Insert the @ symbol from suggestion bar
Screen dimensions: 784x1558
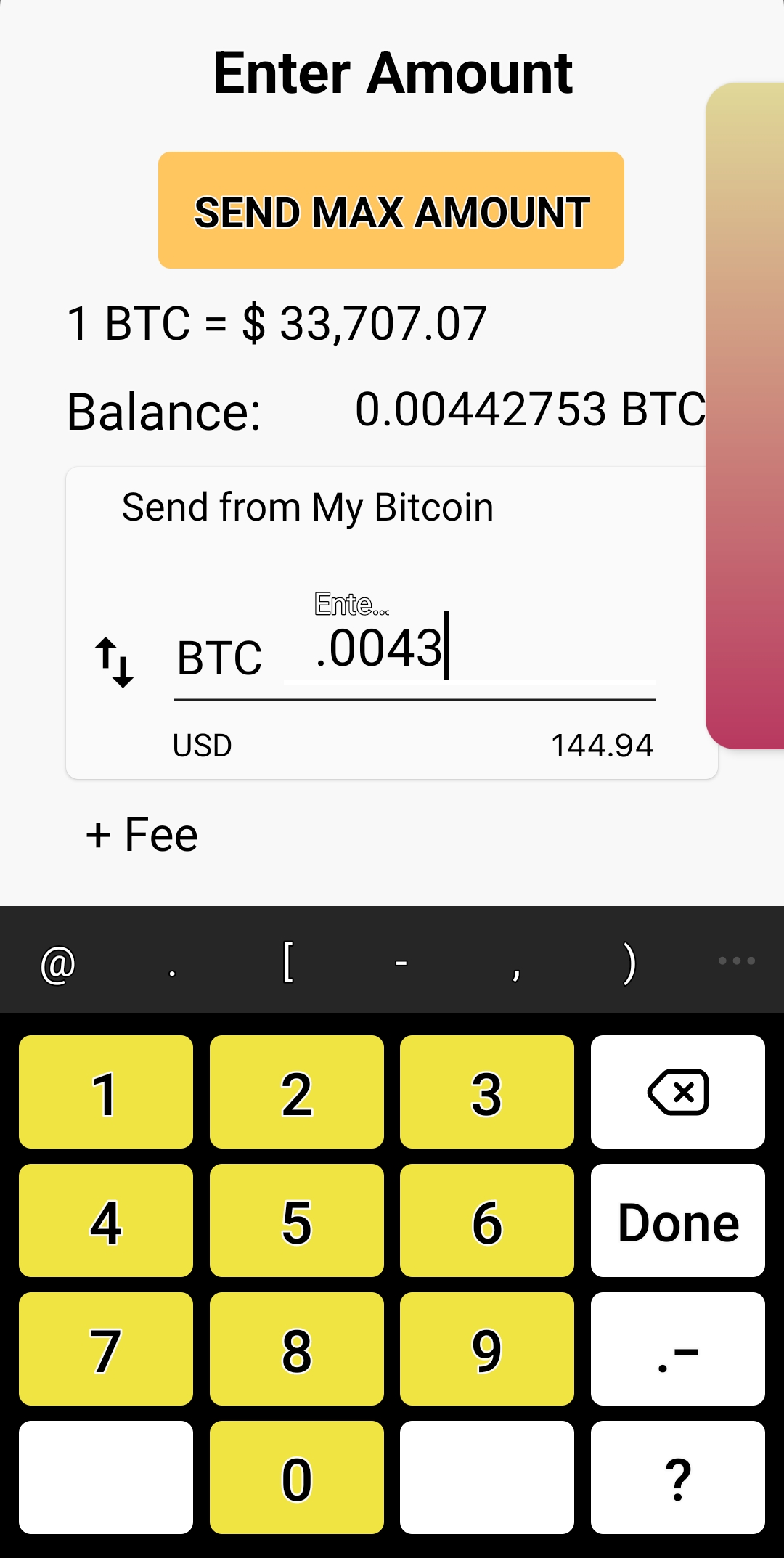click(58, 963)
